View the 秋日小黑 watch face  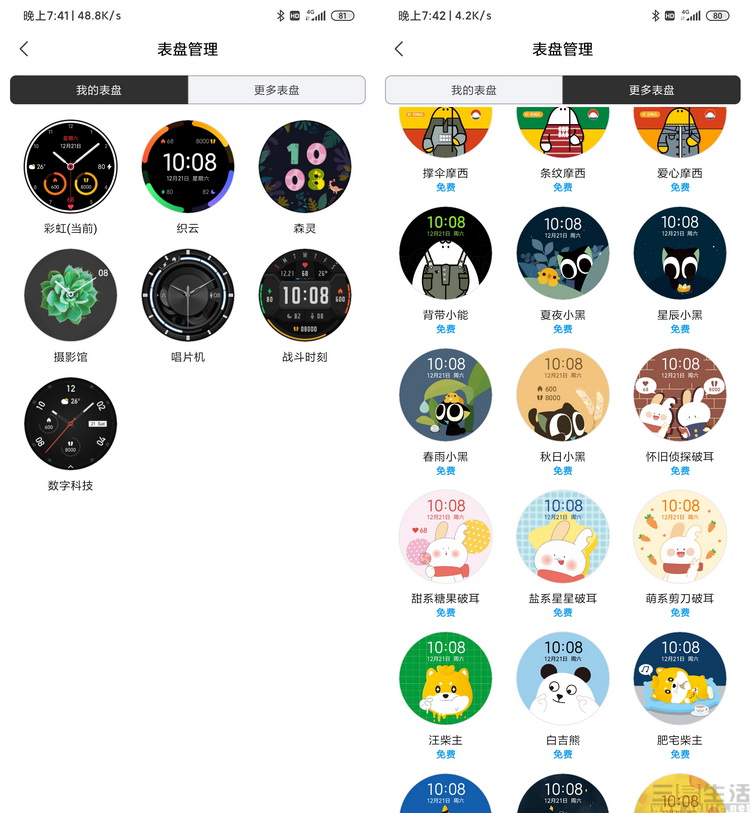click(563, 395)
